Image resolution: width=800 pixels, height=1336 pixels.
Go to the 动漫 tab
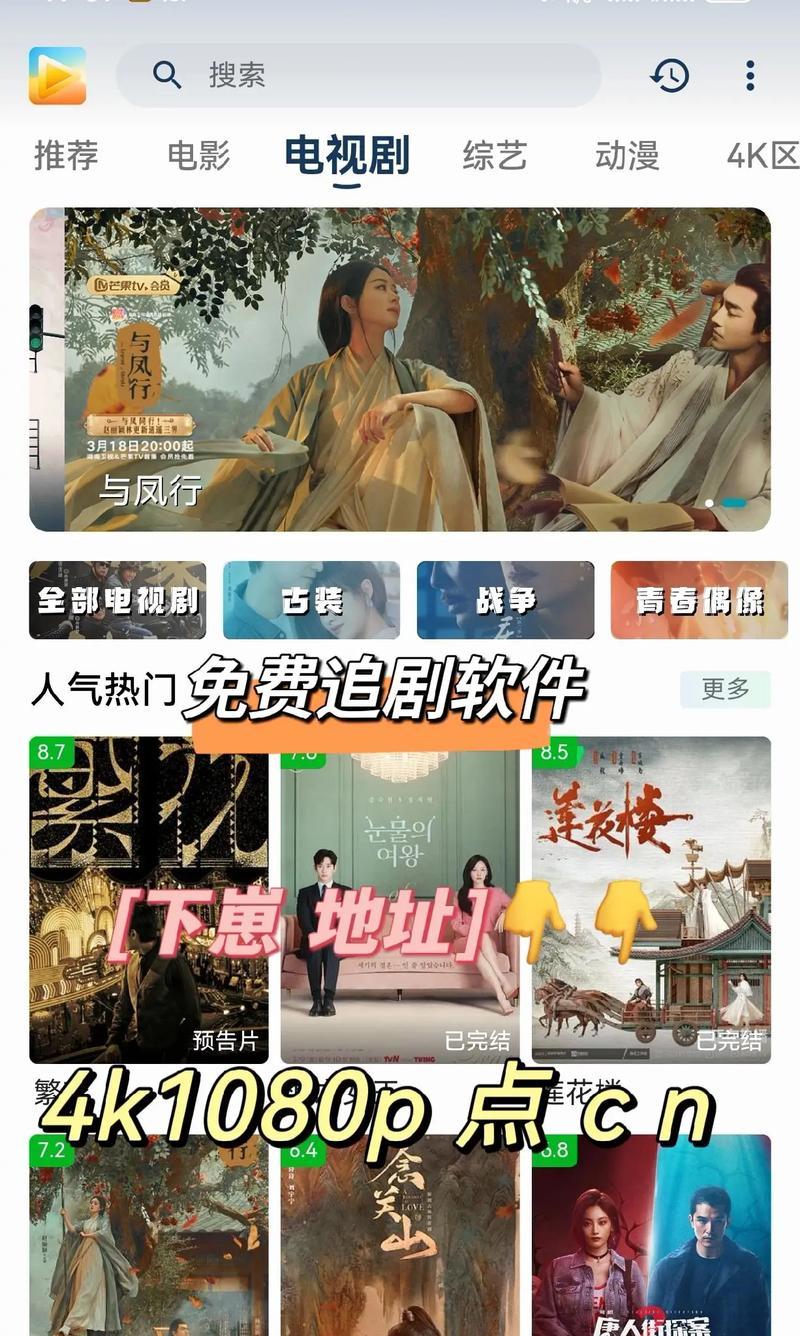pos(627,156)
